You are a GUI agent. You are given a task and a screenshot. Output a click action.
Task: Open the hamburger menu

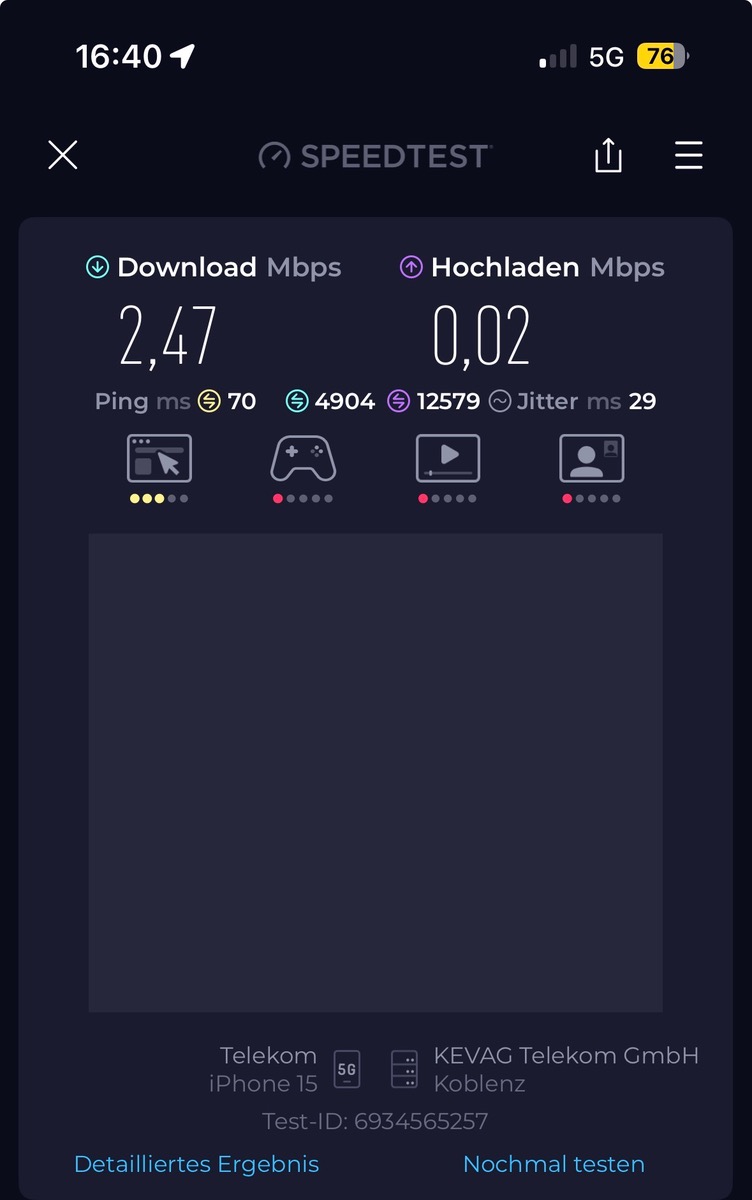click(x=688, y=155)
